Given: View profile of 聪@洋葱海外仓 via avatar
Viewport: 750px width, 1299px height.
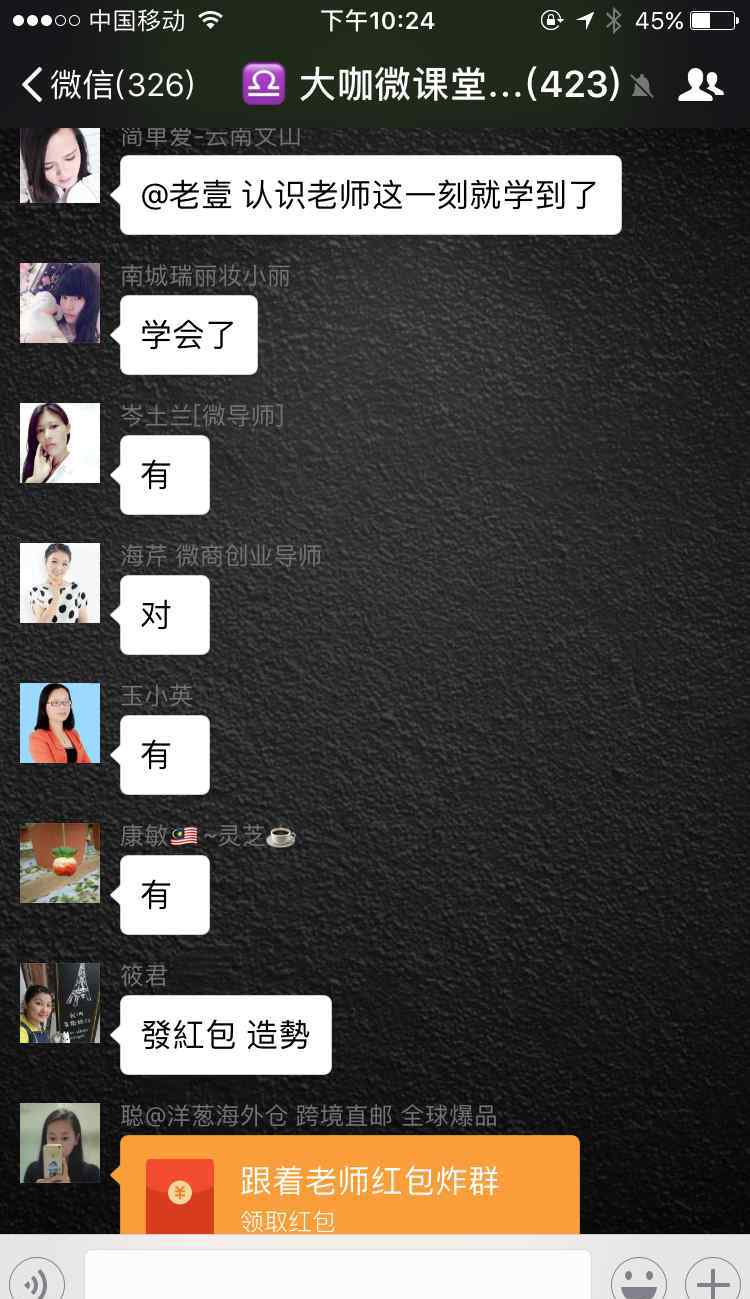Looking at the screenshot, I should [x=60, y=1143].
